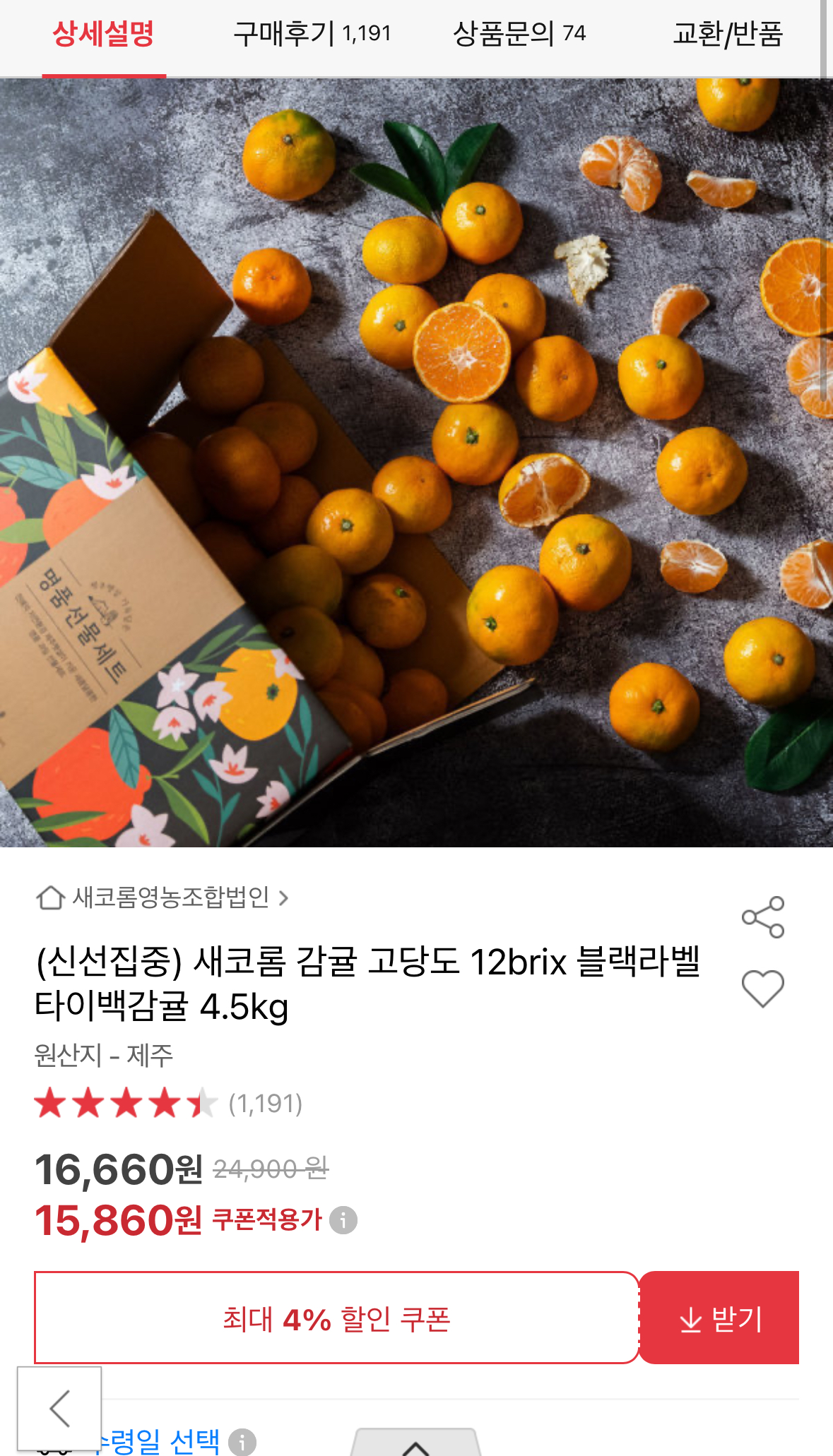Show info about 쿠폰적용가
This screenshot has height=1456, width=833.
coord(343,1220)
